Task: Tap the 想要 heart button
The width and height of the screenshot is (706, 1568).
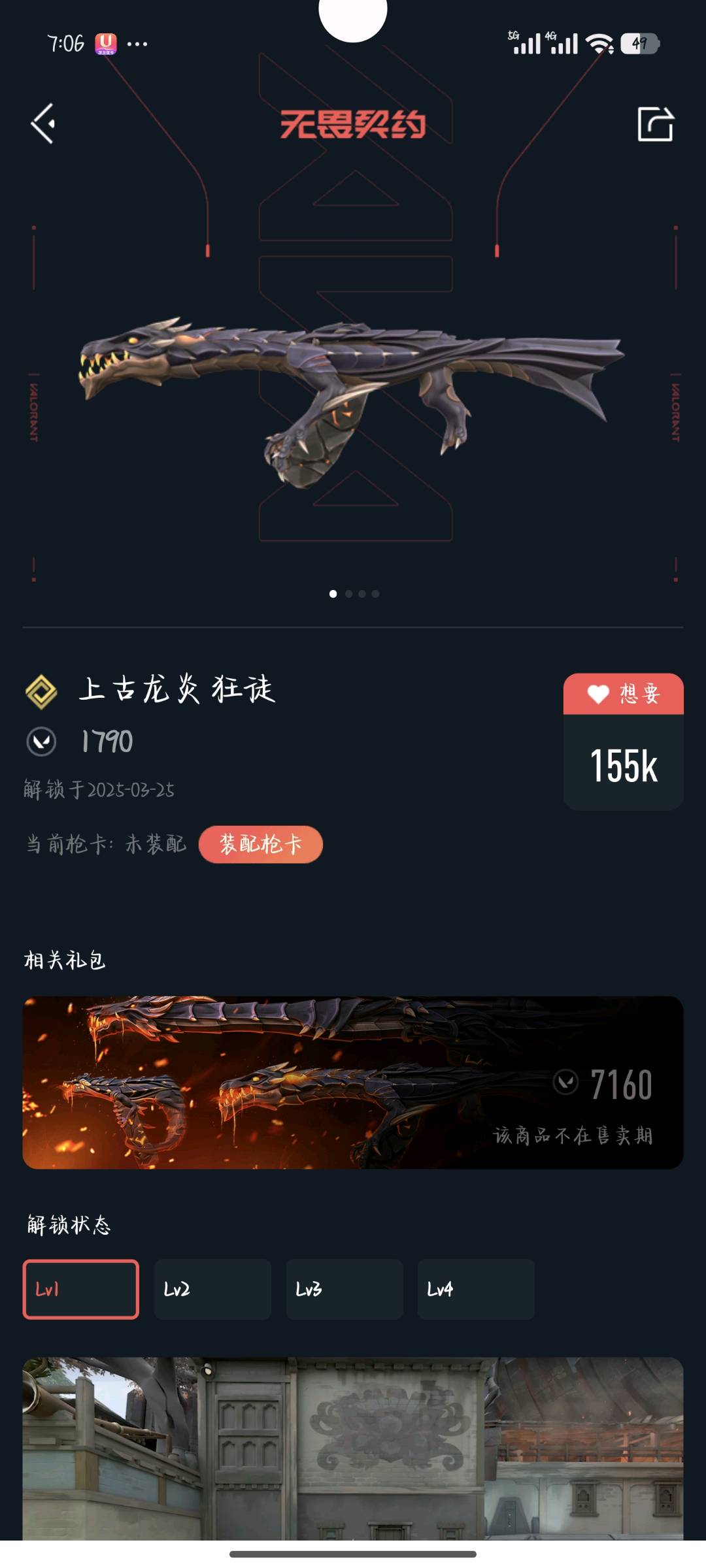Action: pyautogui.click(x=623, y=694)
